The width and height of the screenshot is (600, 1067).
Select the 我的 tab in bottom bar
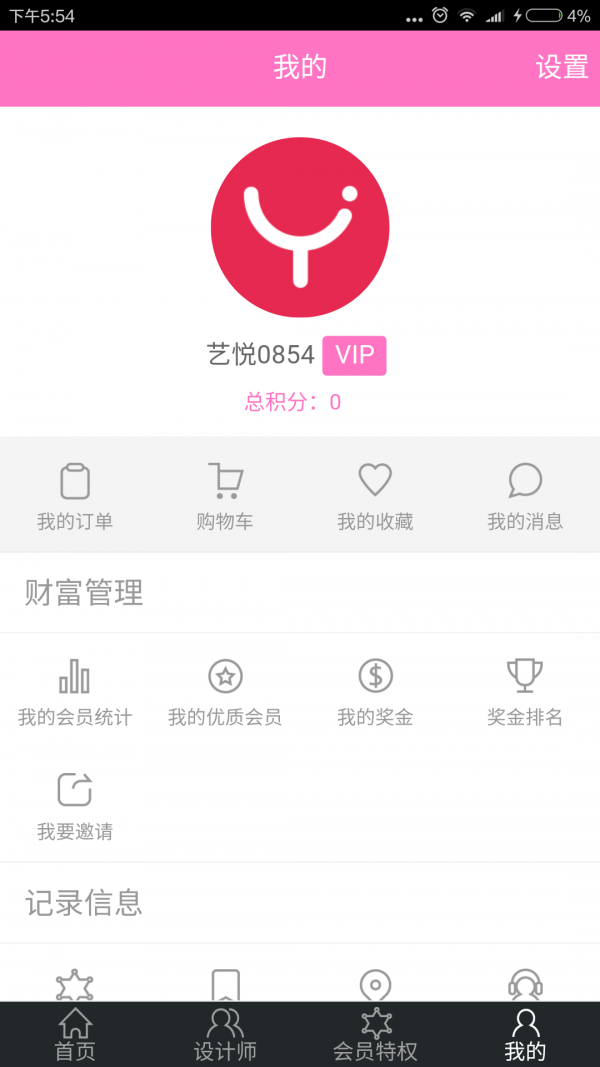(525, 1035)
